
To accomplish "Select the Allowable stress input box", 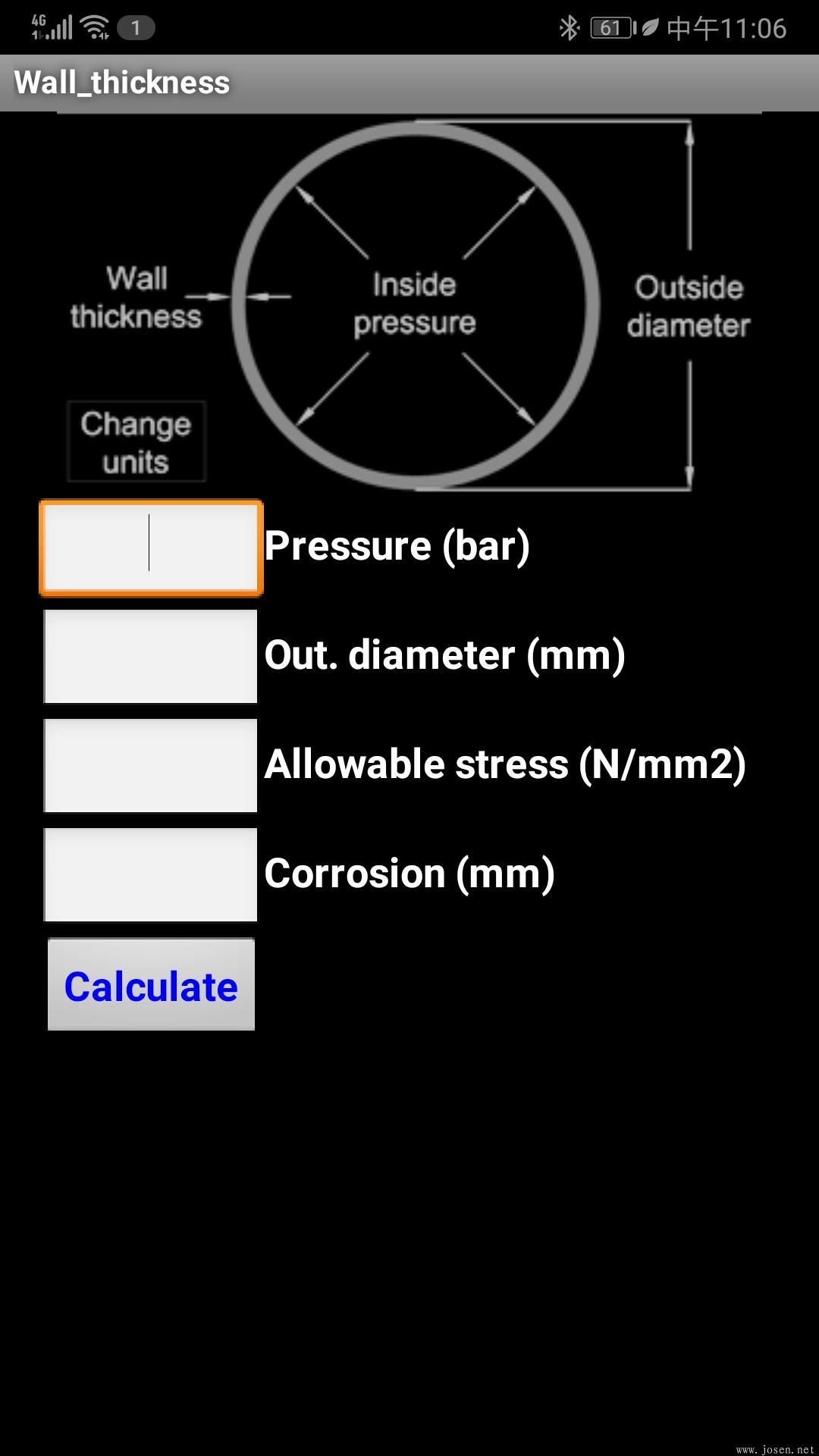I will pos(150,764).
